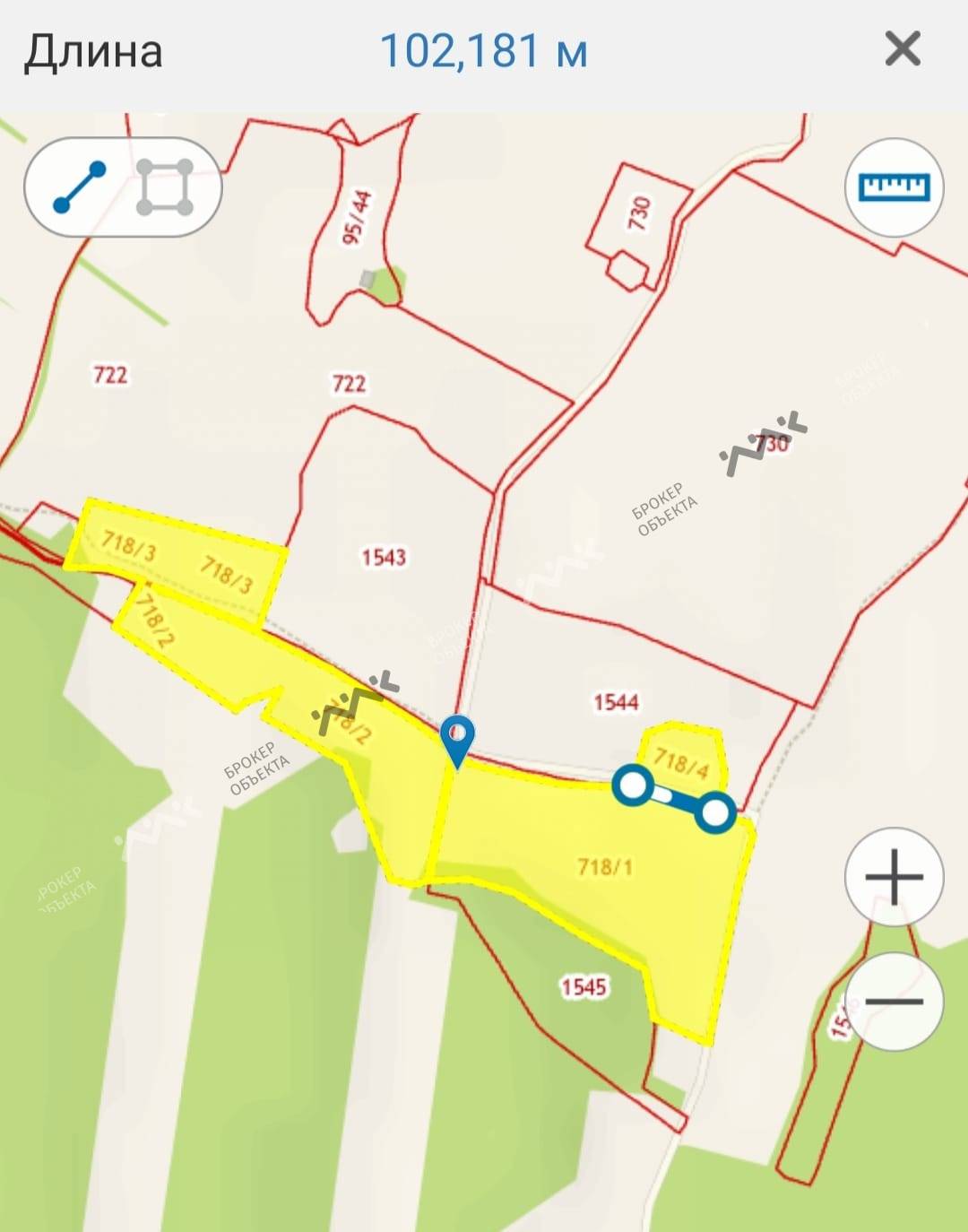Viewport: 968px width, 1232px height.
Task: Select land parcel 1544 on the map
Action: (616, 701)
